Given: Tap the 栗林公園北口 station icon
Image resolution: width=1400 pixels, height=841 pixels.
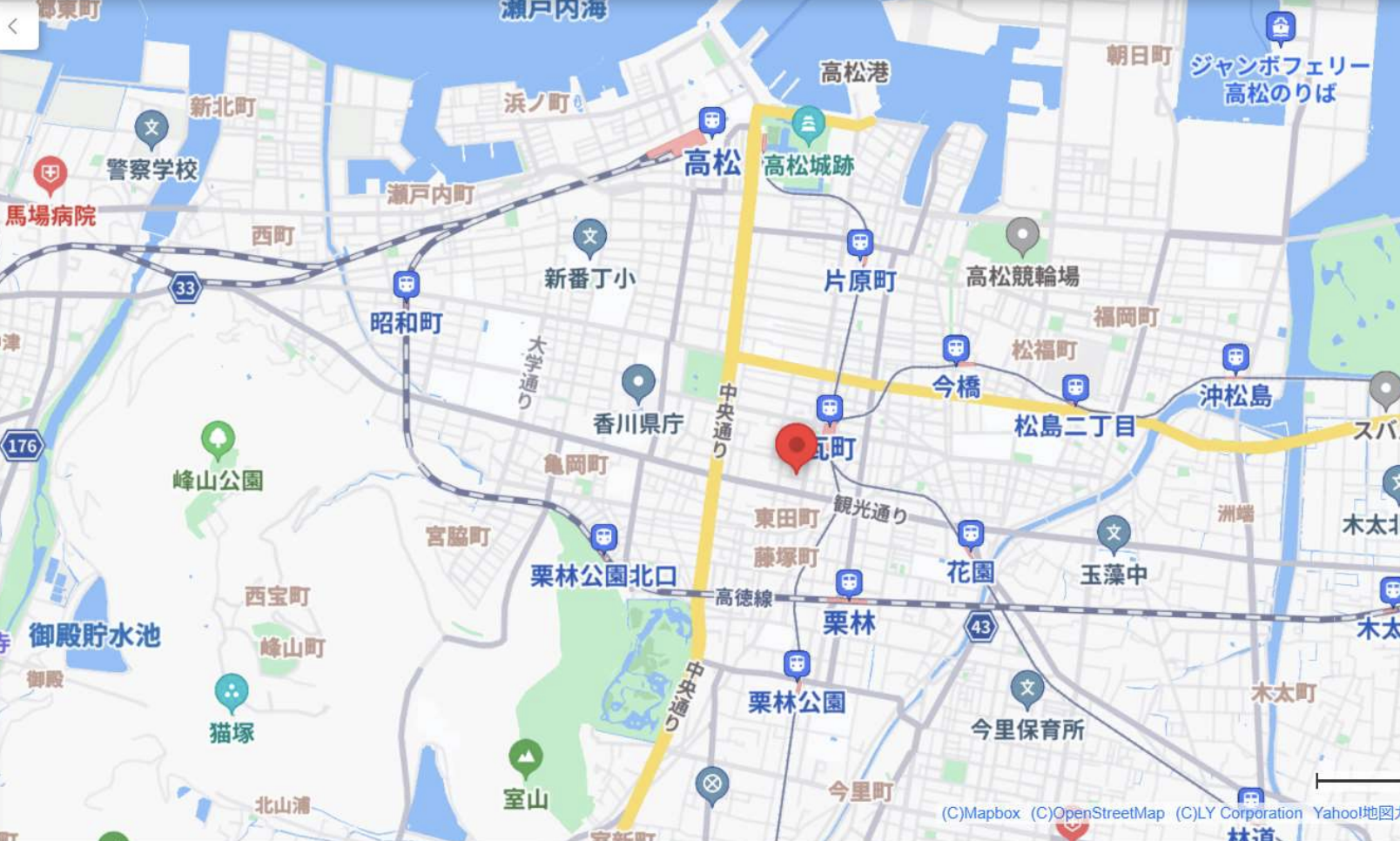Looking at the screenshot, I should click(603, 537).
